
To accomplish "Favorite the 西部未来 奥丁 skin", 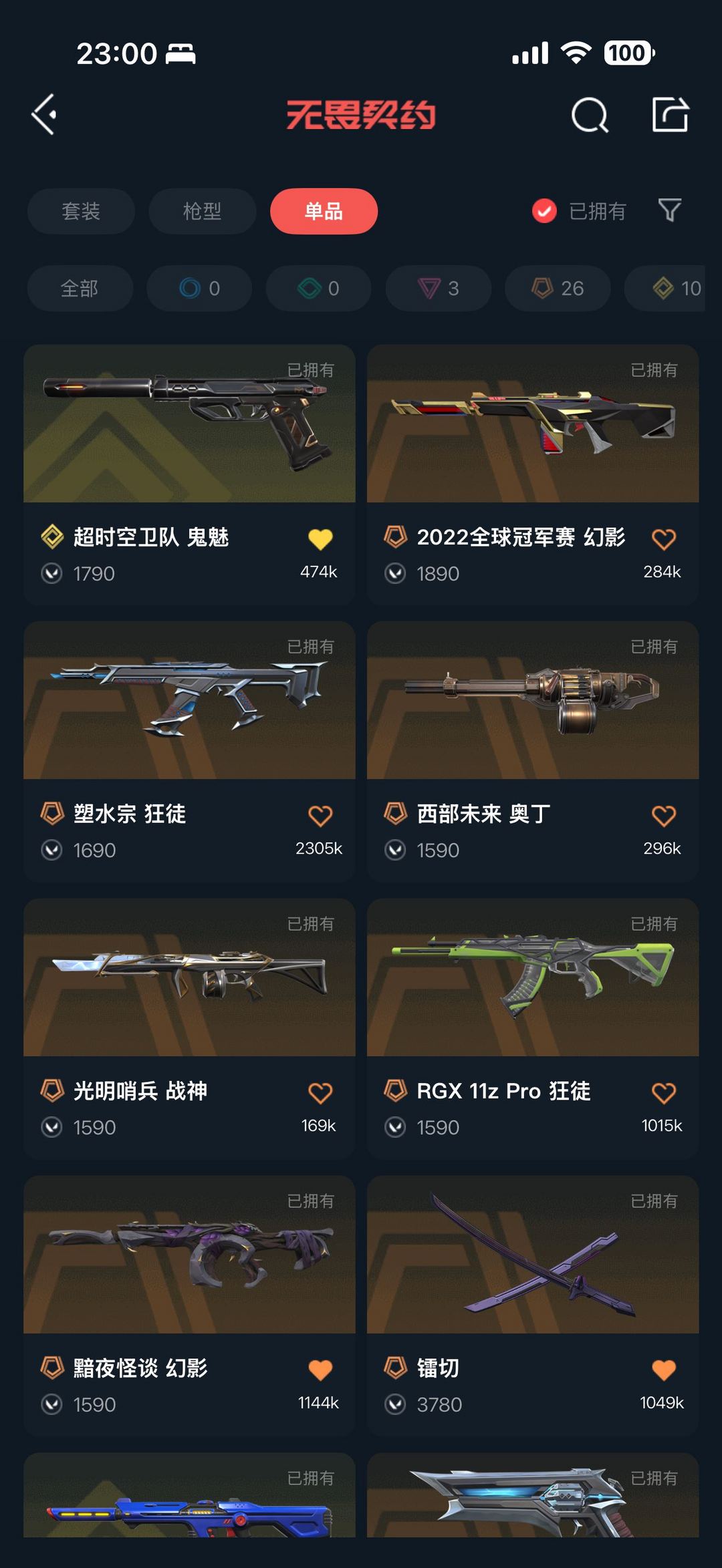I will pos(663,816).
